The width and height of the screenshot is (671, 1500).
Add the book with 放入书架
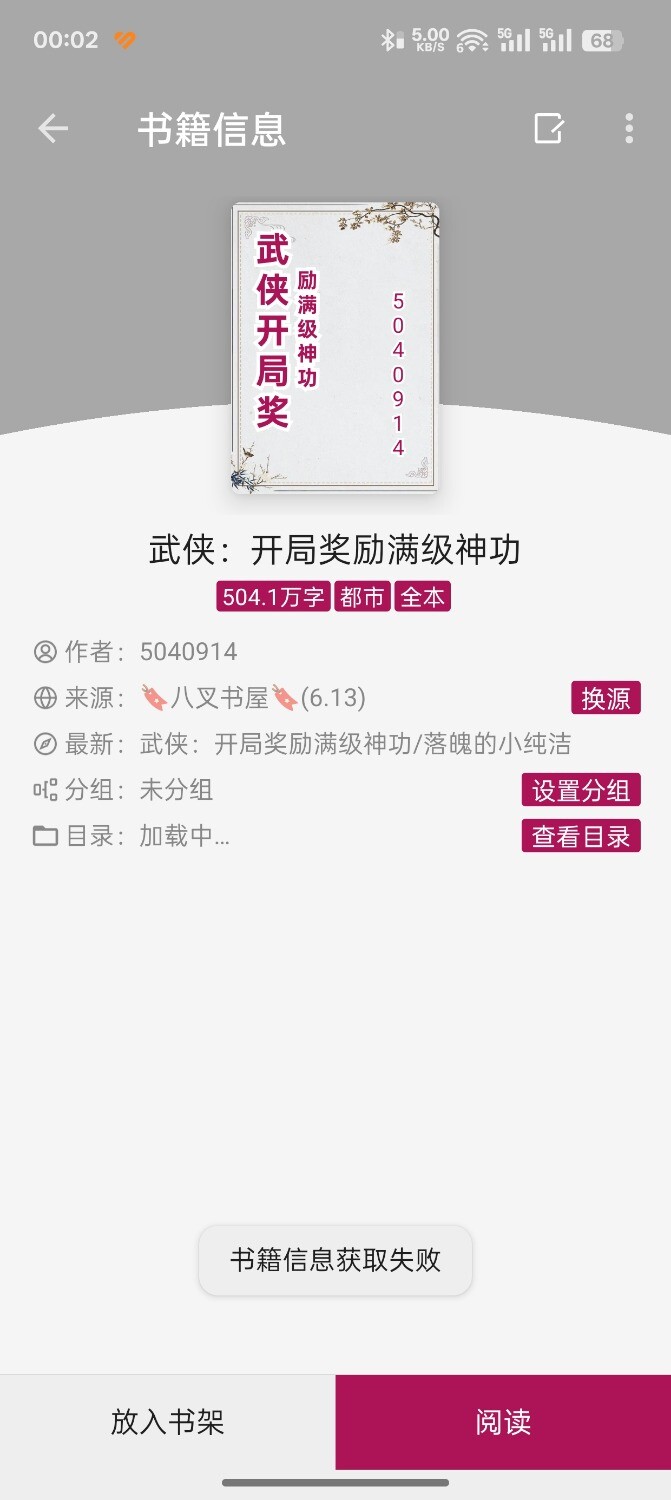167,1421
